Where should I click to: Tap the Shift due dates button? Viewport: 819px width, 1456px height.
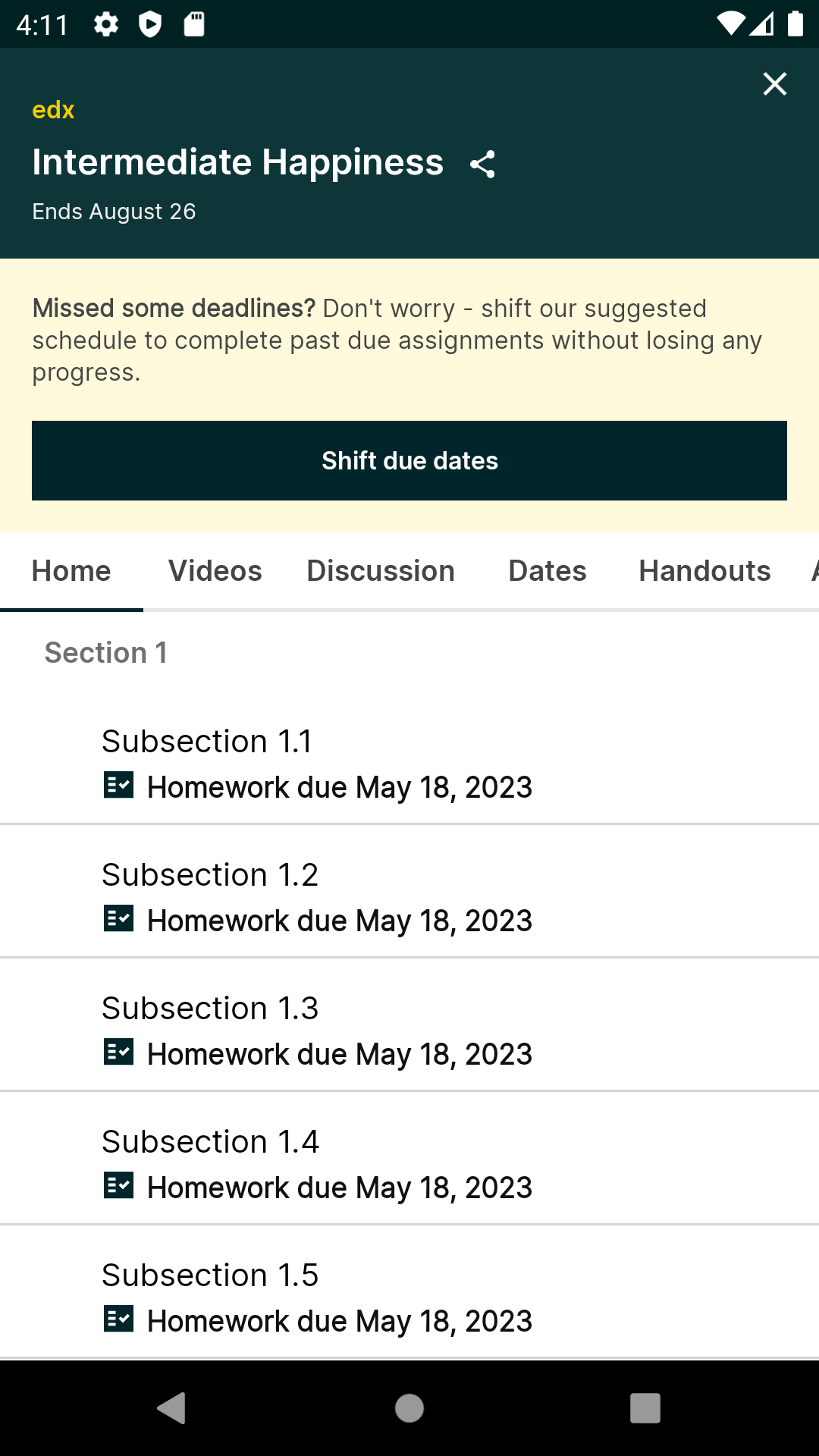409,460
